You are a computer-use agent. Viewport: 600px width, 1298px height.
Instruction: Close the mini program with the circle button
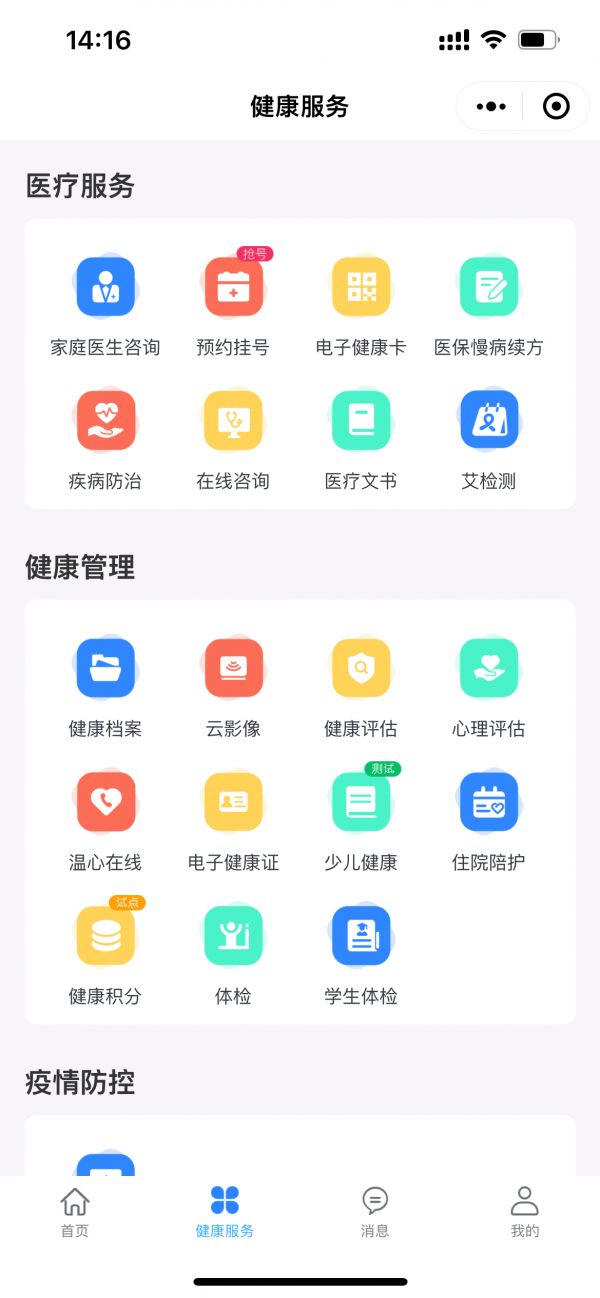pos(556,106)
